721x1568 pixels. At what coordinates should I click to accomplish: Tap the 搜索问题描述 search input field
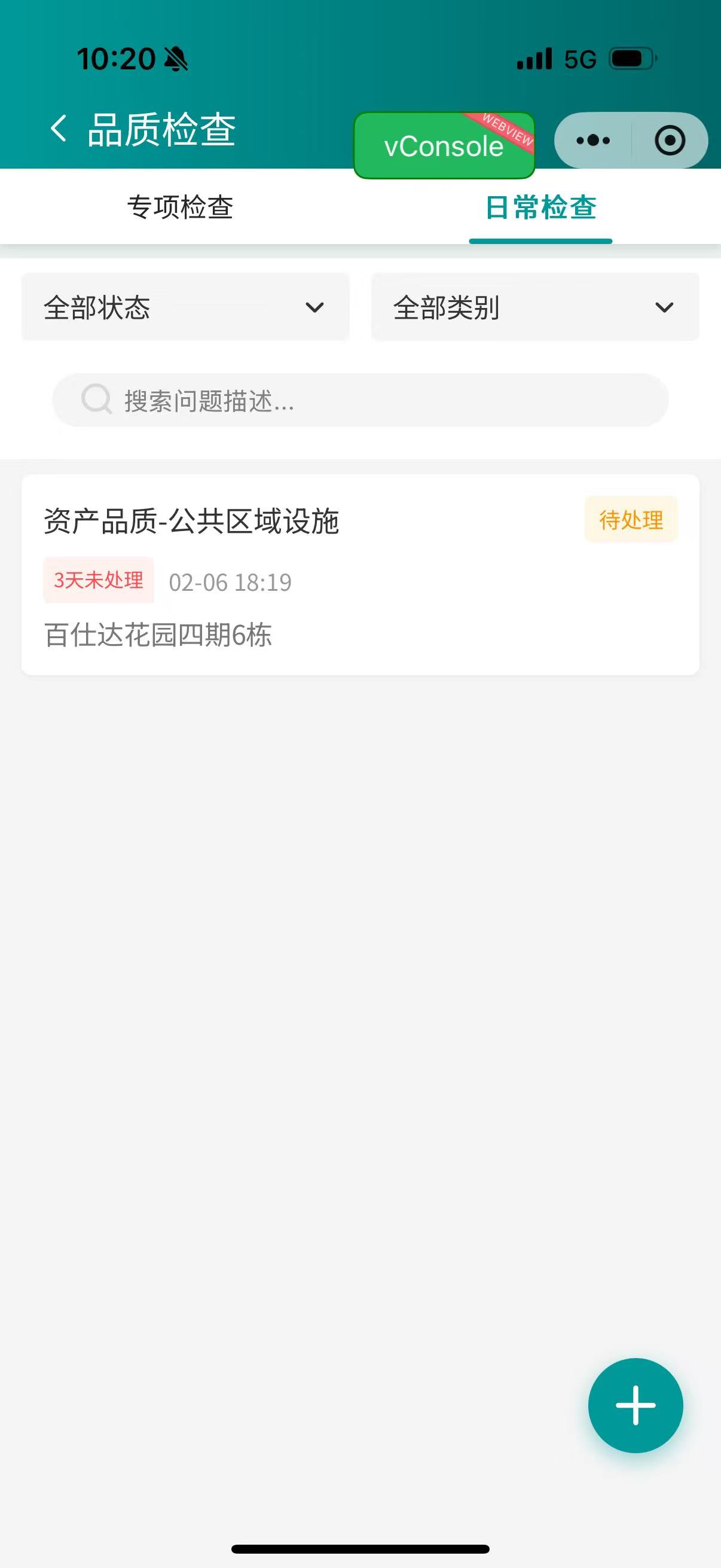(362, 401)
